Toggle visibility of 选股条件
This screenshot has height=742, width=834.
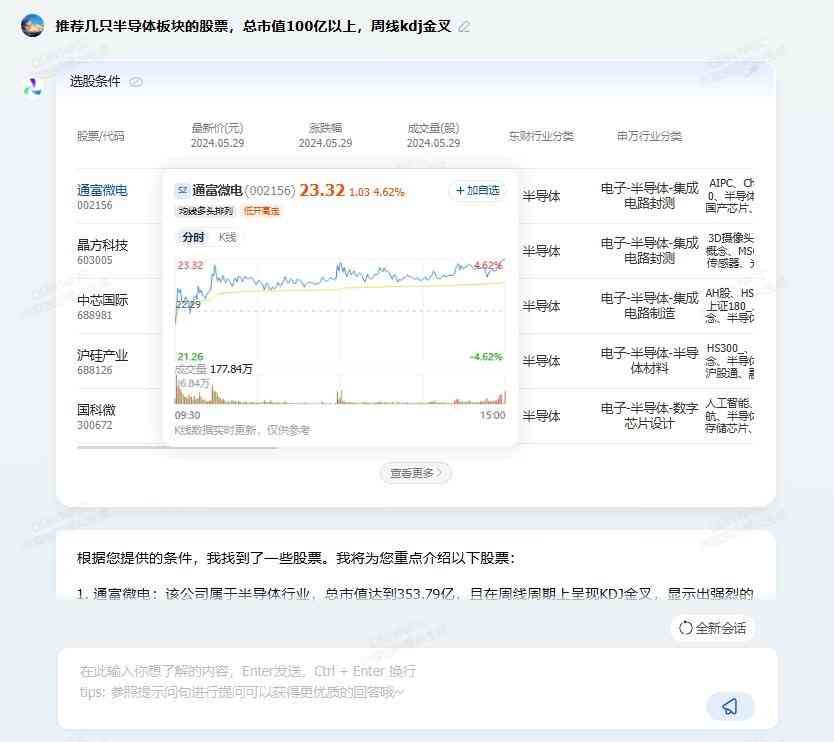coord(136,82)
